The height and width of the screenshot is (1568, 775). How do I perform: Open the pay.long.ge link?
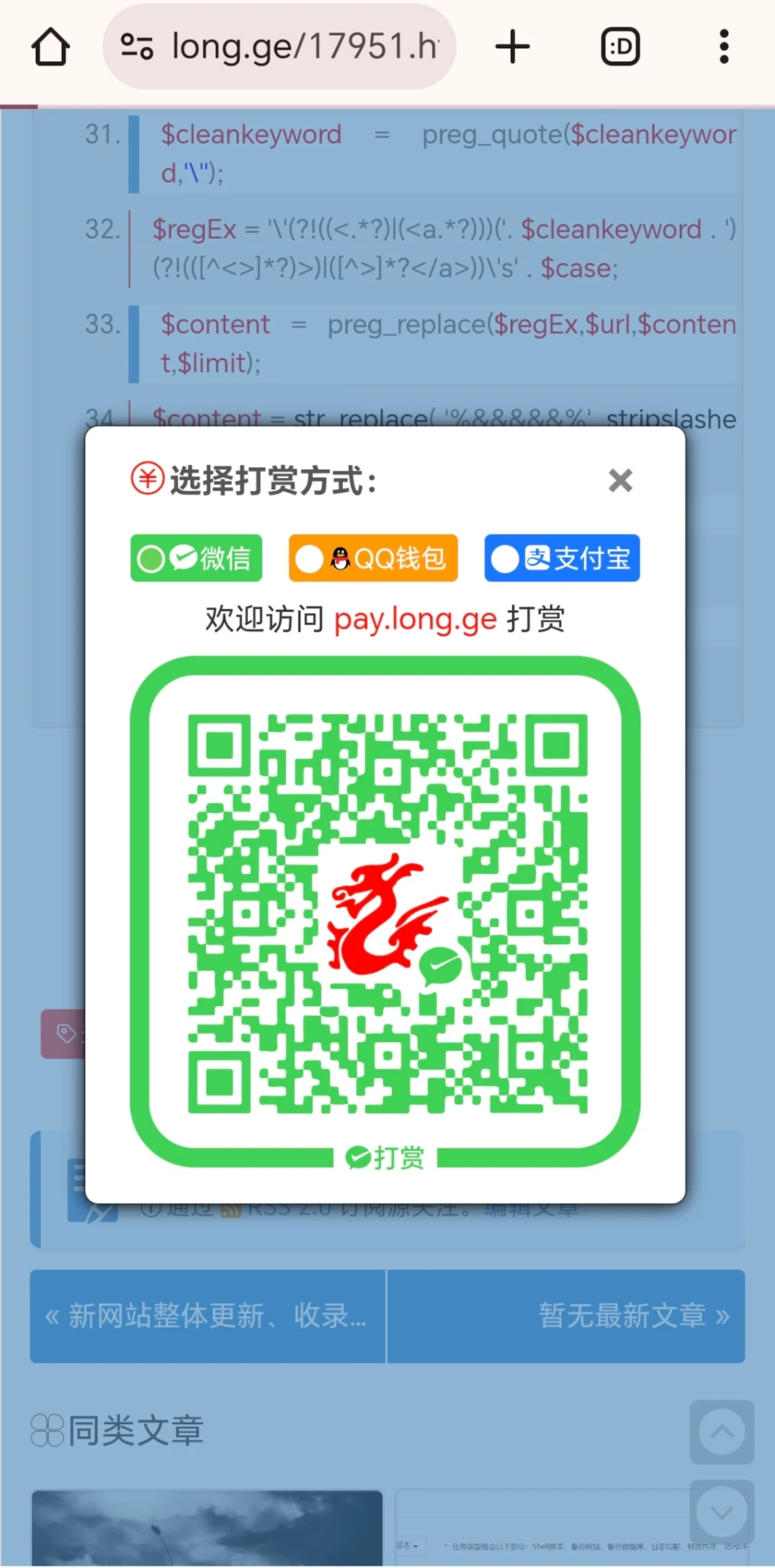(415, 619)
